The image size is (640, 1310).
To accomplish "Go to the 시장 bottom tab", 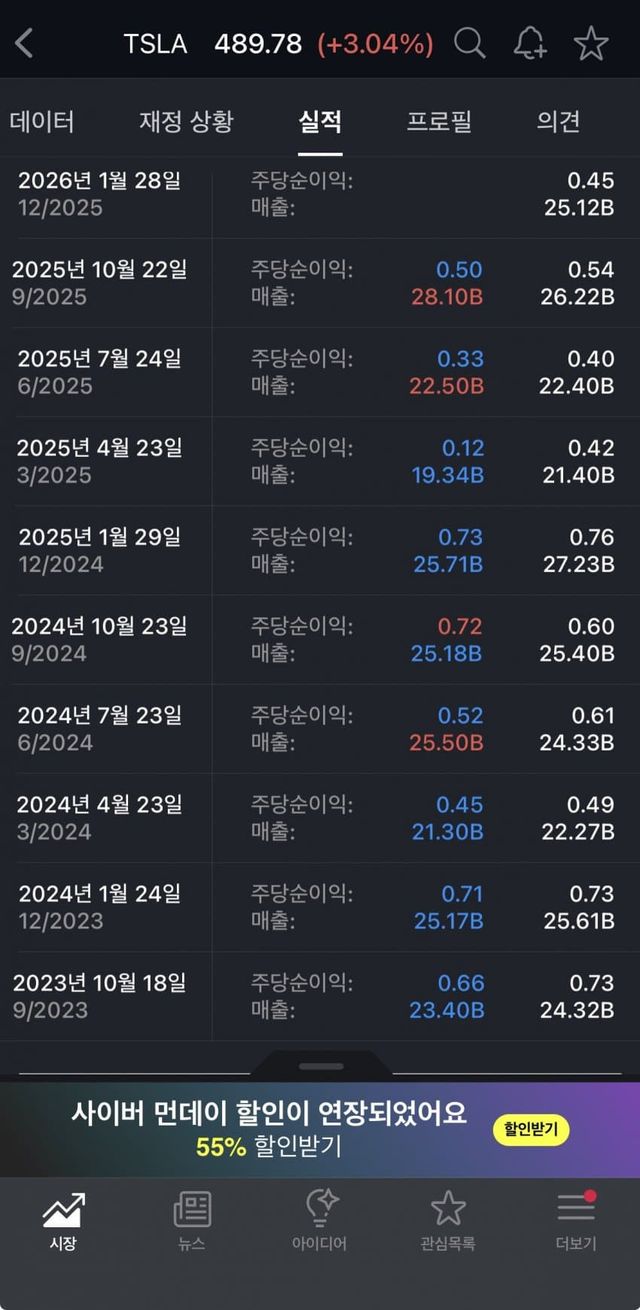I will point(63,1222).
